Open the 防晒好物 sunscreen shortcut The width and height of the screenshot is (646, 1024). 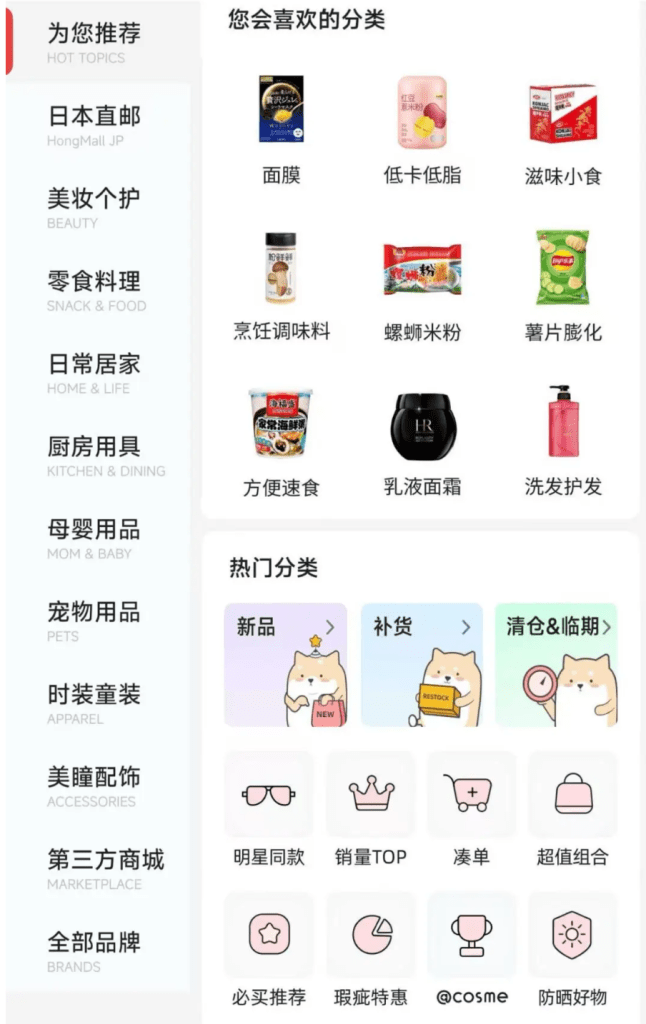(572, 950)
